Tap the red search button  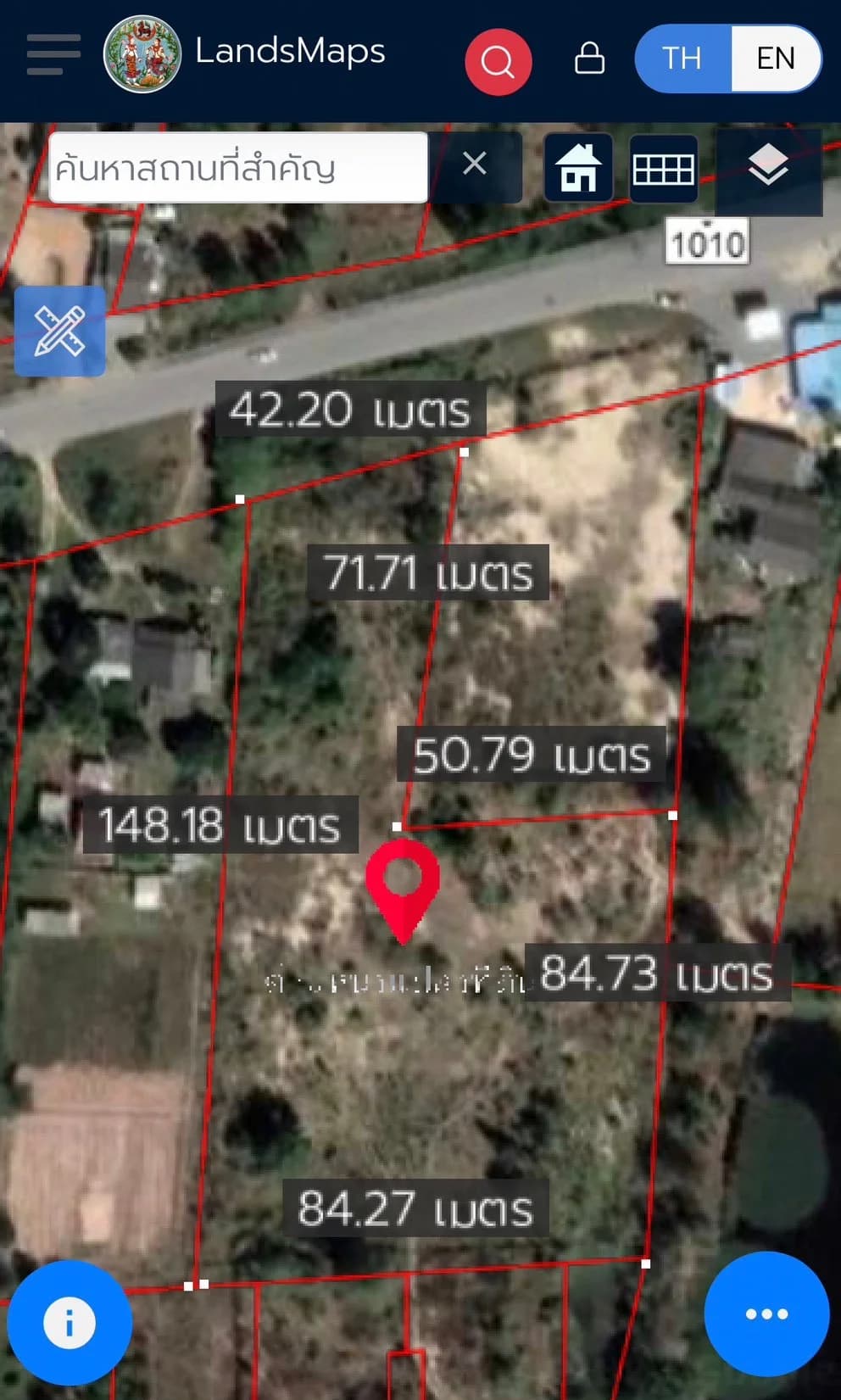498,61
